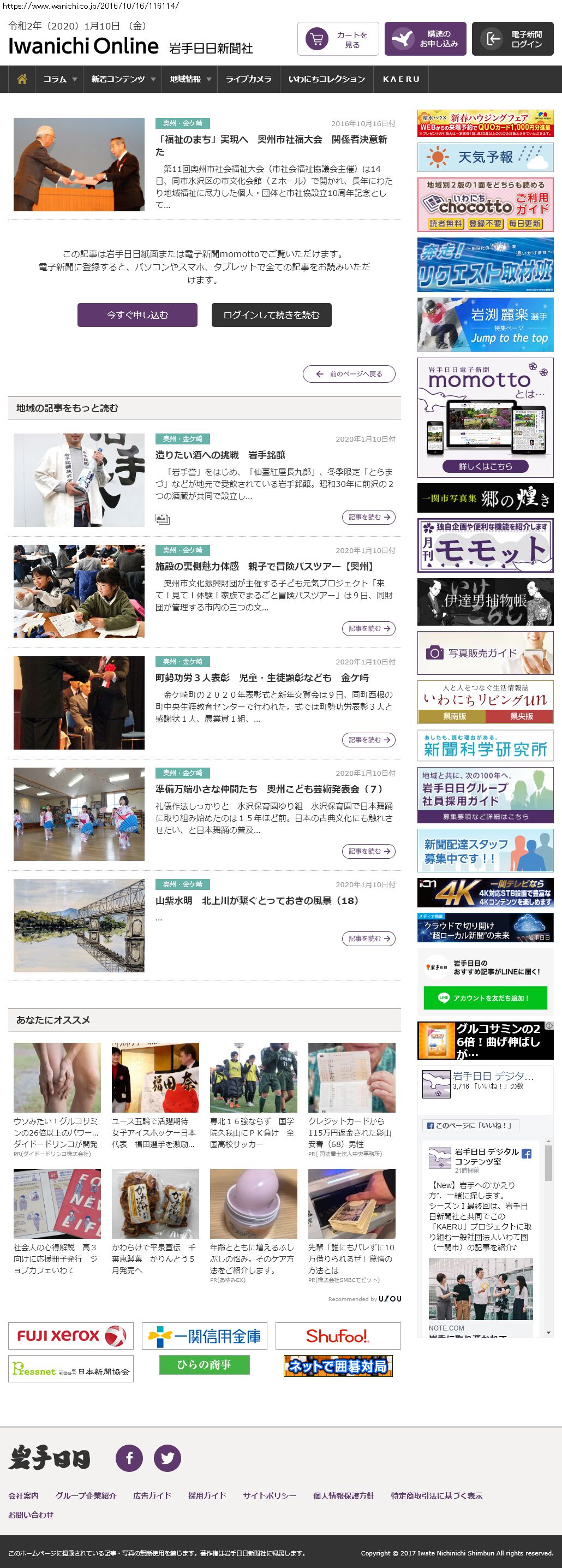View the shopping cart (カートを見る)
The image size is (562, 1568).
tap(338, 39)
